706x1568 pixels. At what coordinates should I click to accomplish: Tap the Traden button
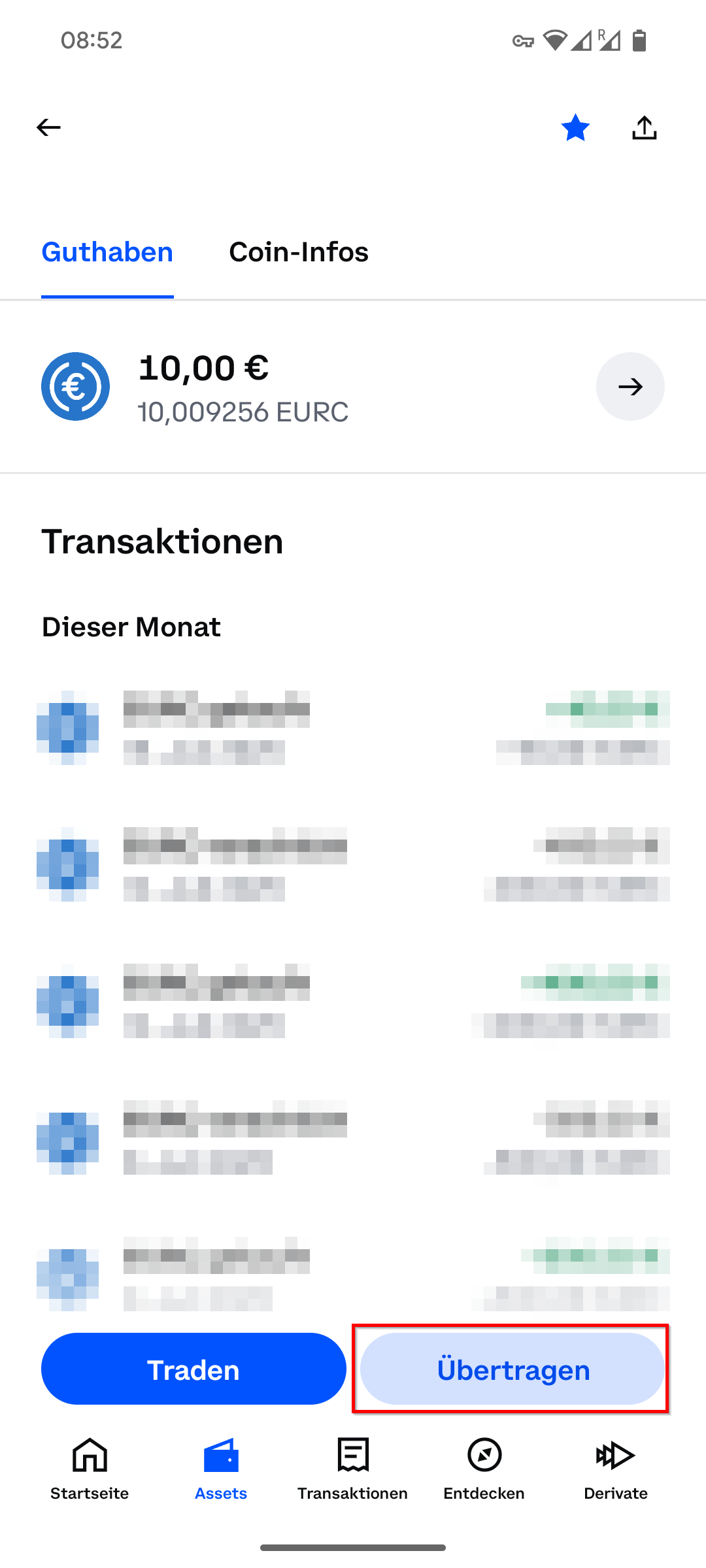pyautogui.click(x=193, y=1369)
